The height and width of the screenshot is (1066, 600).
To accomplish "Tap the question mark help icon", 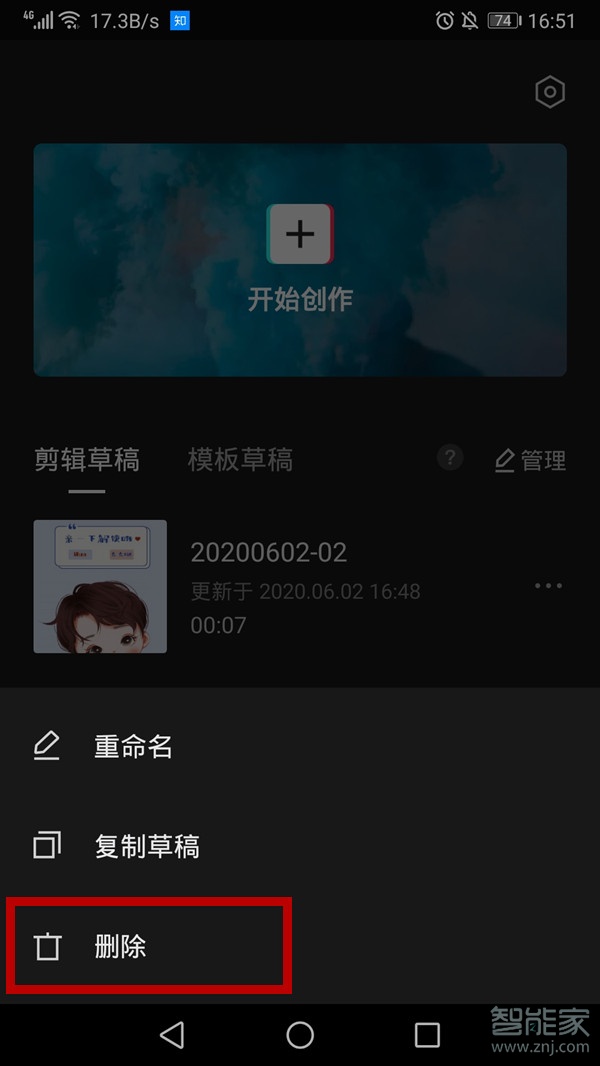I will pos(450,458).
